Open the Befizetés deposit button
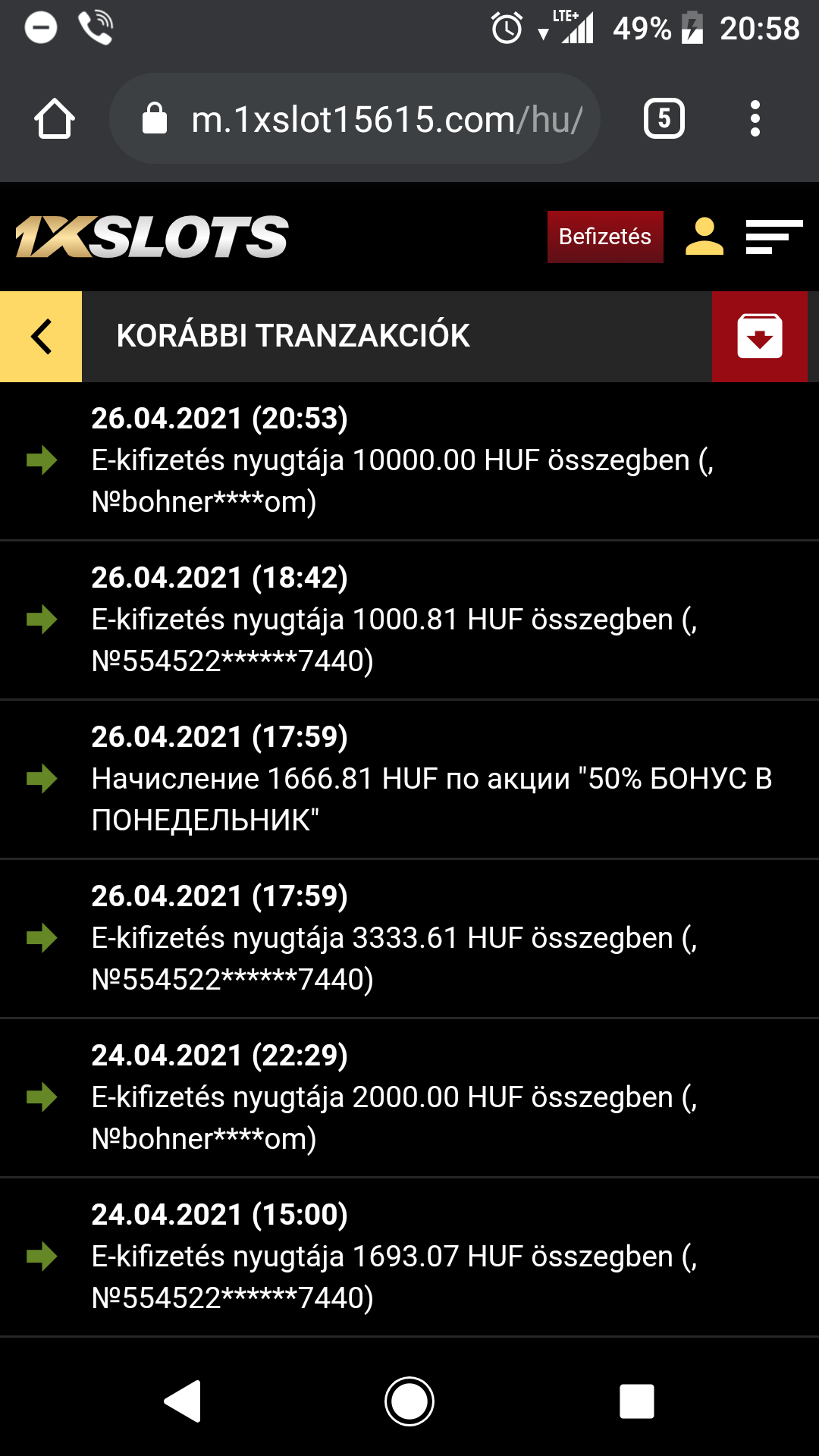Screen dimensions: 819x1456 pos(605,237)
